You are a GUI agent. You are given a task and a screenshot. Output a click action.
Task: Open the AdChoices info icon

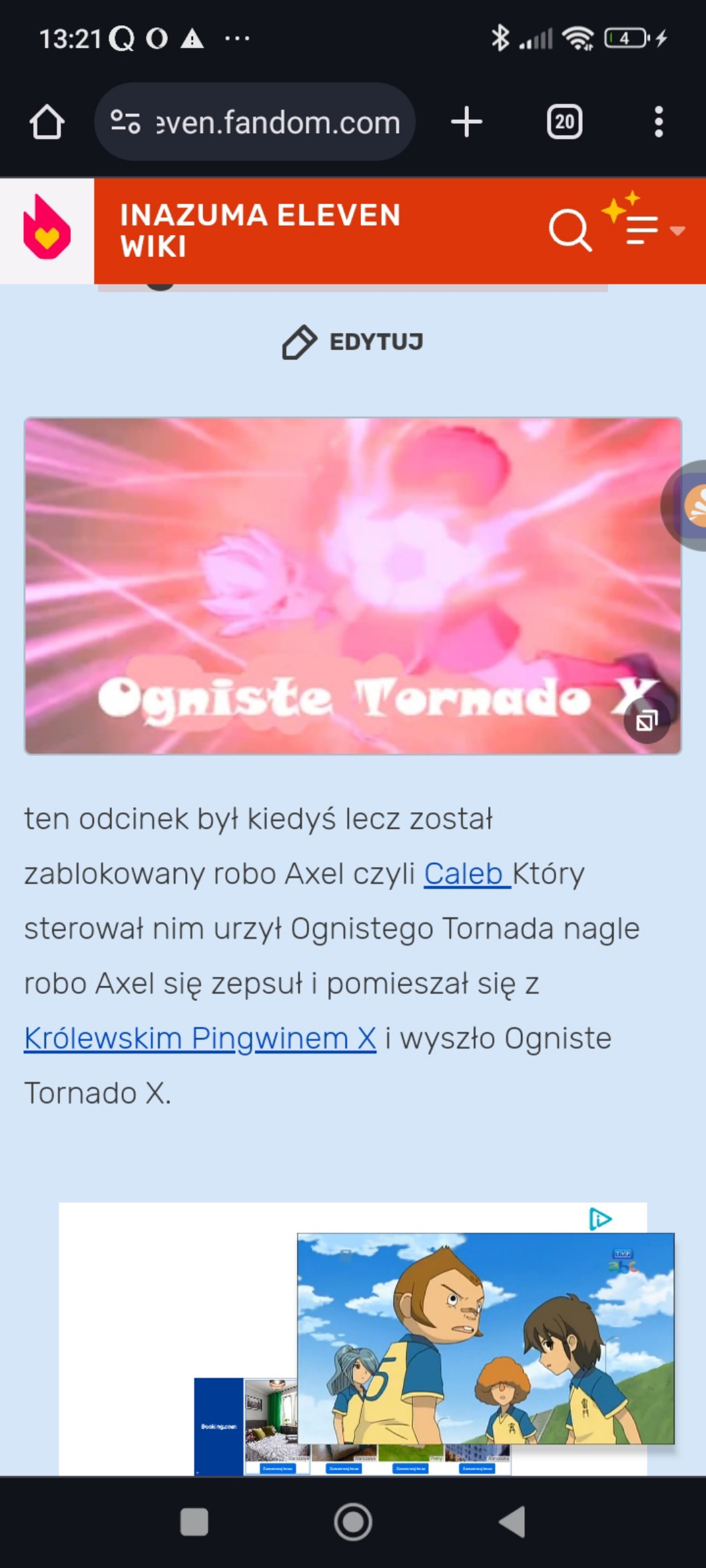(x=600, y=1218)
